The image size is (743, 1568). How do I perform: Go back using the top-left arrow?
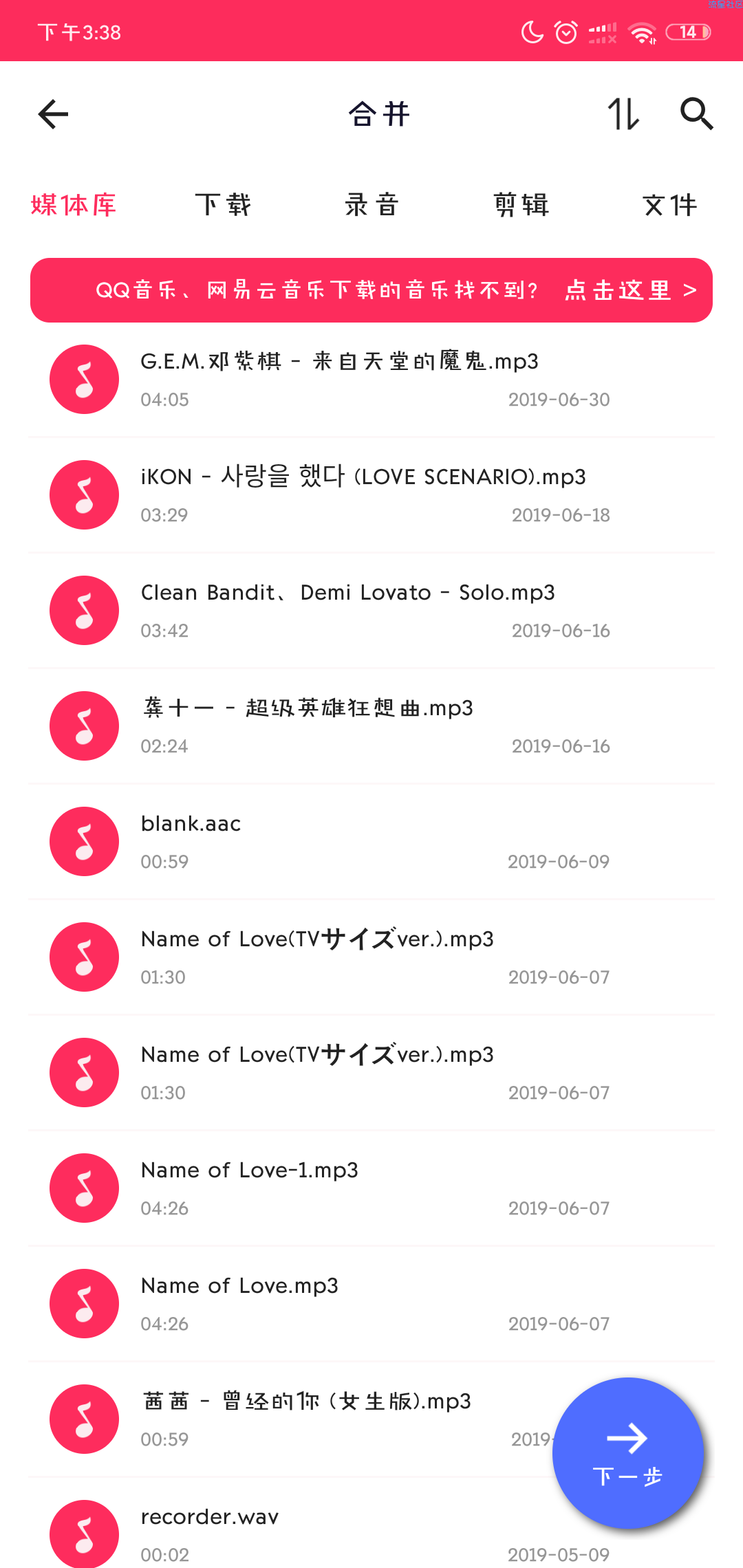[x=53, y=114]
